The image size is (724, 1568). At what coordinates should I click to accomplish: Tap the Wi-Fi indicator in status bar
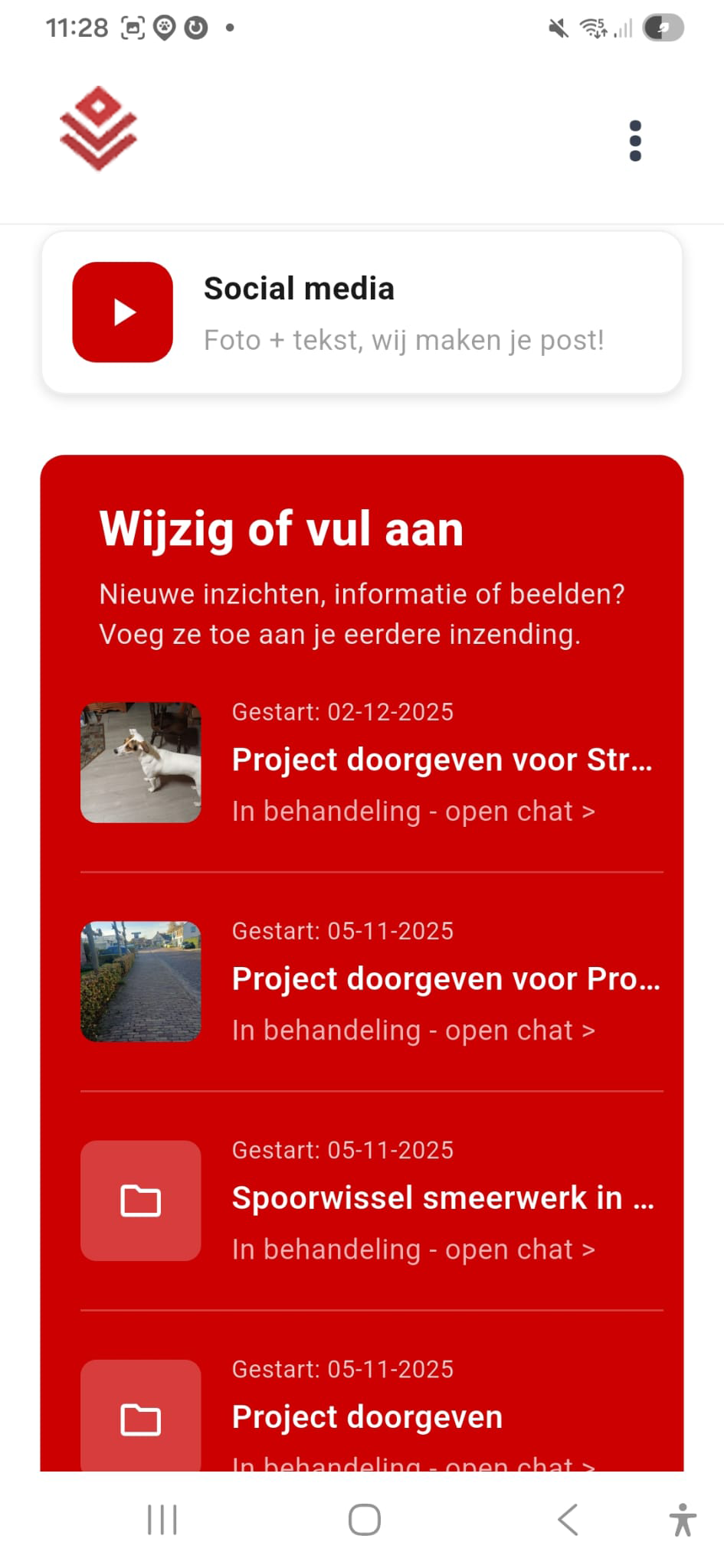[x=592, y=28]
